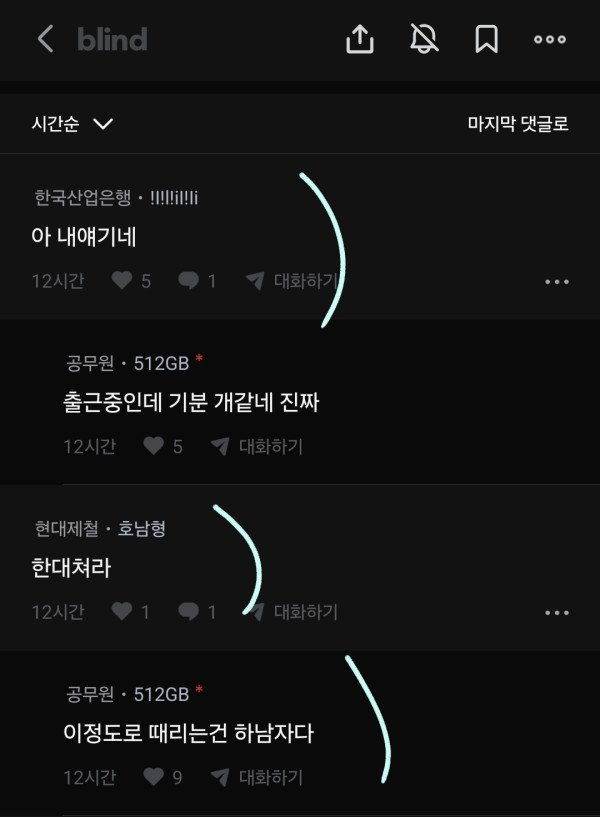
Task: Jump to last comment with 마지막 댓글로
Action: coord(518,124)
